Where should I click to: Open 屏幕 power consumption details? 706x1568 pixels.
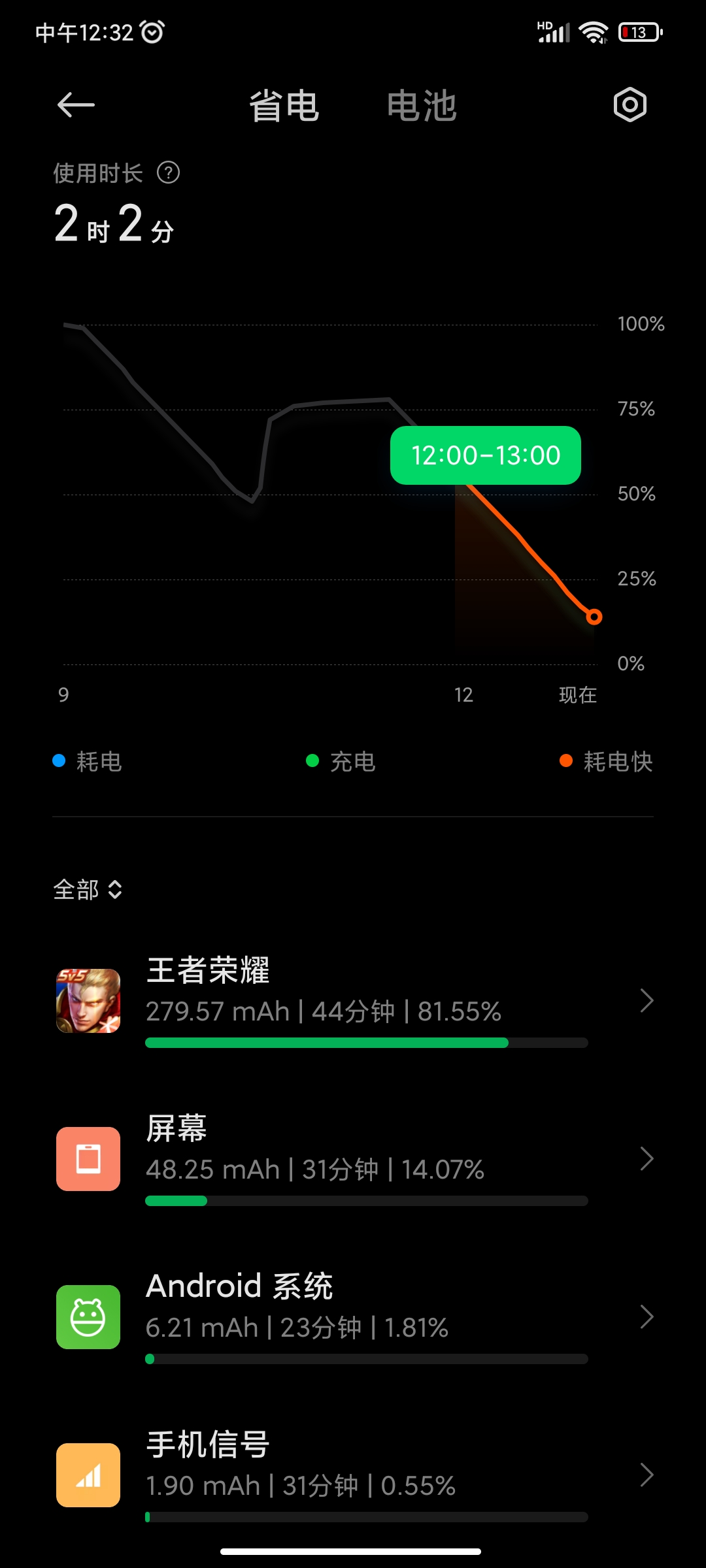pyautogui.click(x=353, y=1159)
